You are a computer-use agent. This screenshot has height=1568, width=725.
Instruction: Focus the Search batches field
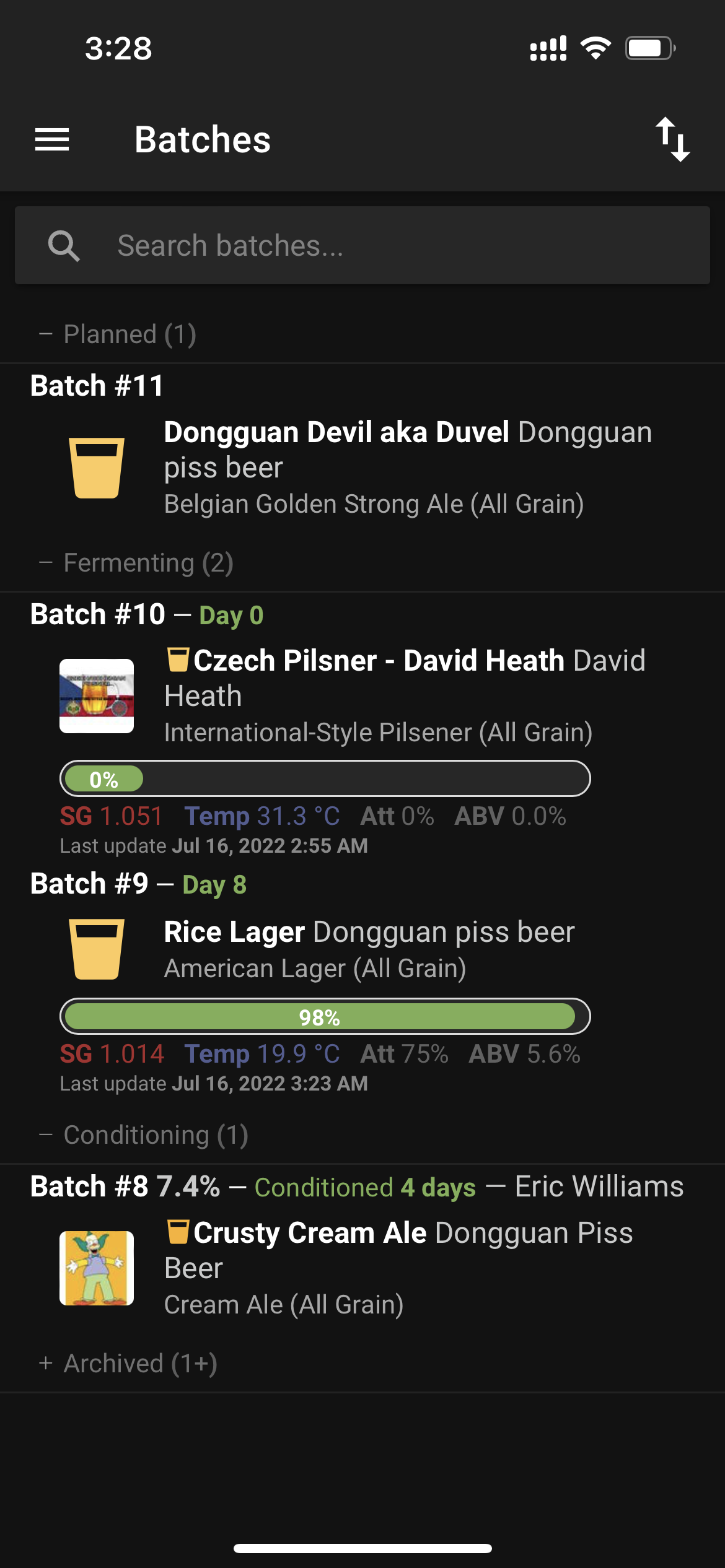362,245
